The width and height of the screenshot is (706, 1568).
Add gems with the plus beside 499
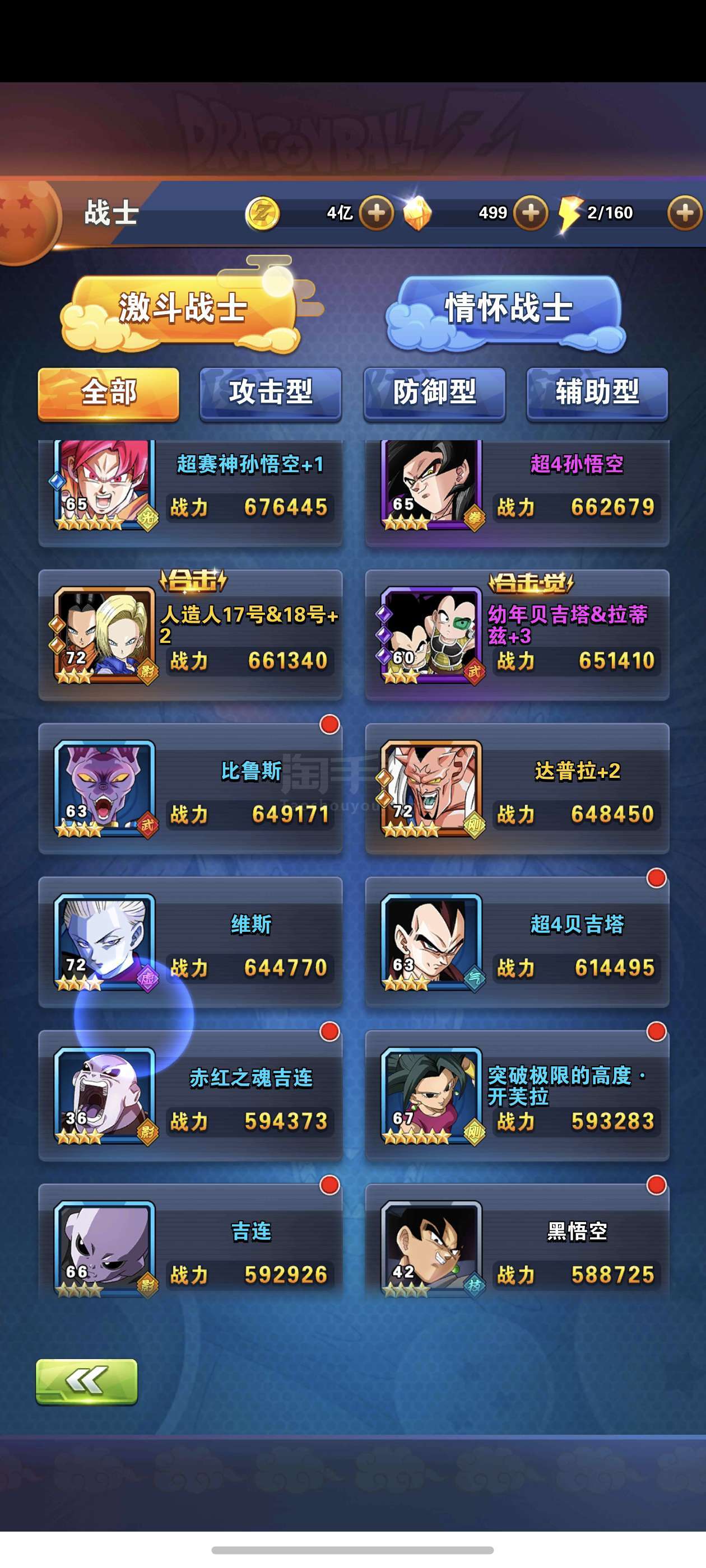click(x=531, y=213)
